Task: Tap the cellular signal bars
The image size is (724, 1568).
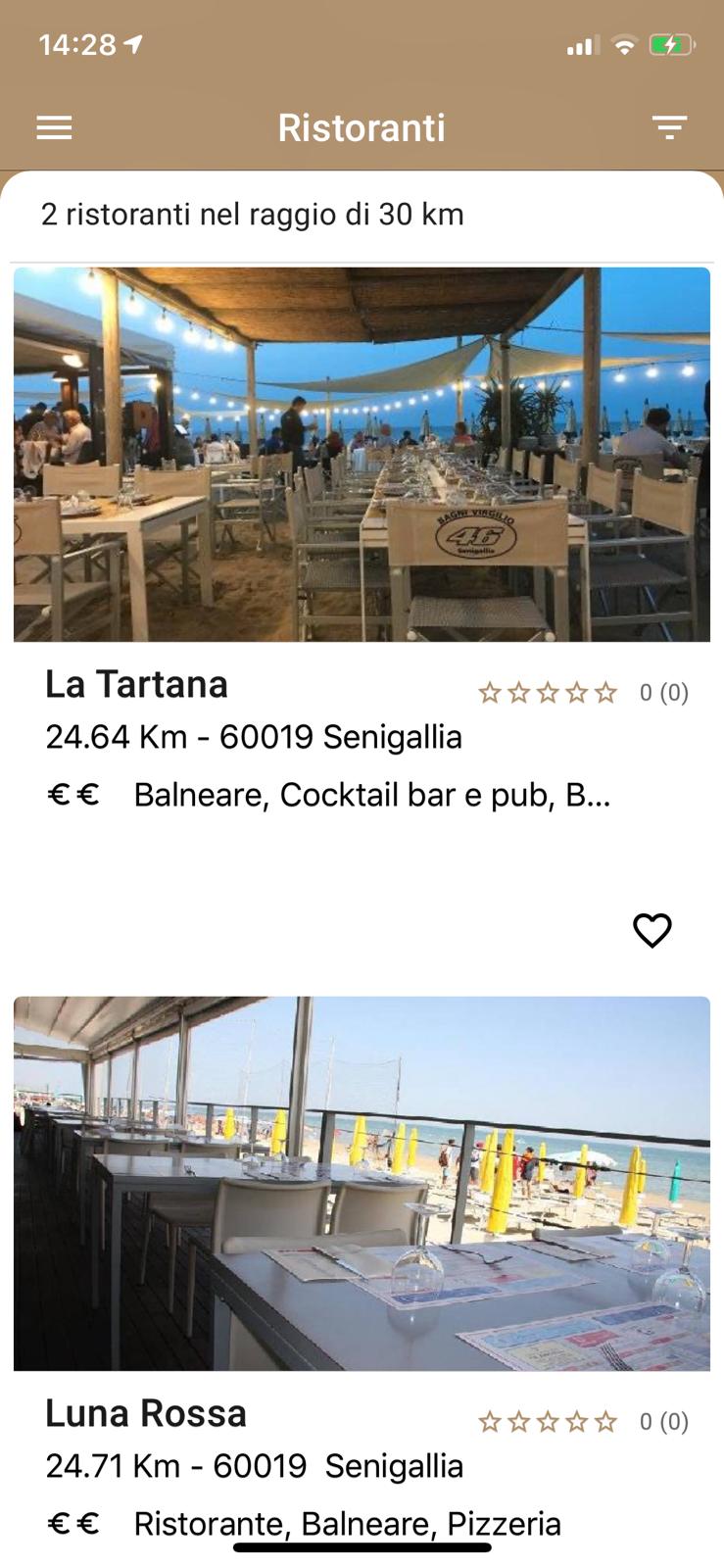Action: coord(580,43)
